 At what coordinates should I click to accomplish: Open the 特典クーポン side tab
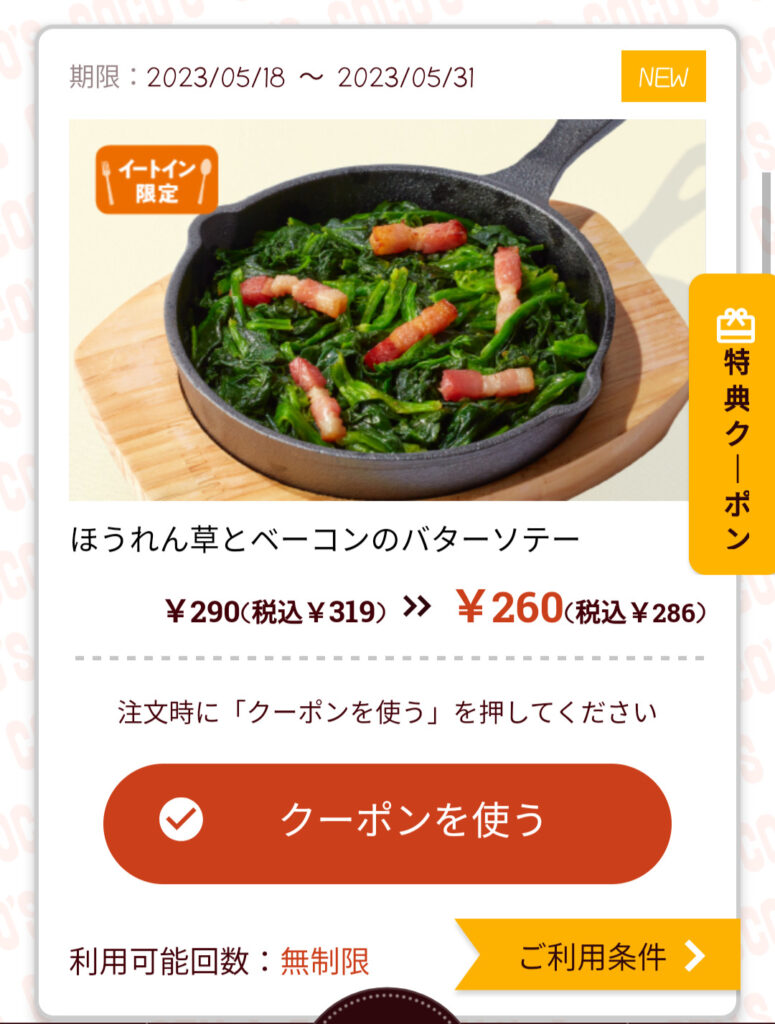click(x=733, y=424)
